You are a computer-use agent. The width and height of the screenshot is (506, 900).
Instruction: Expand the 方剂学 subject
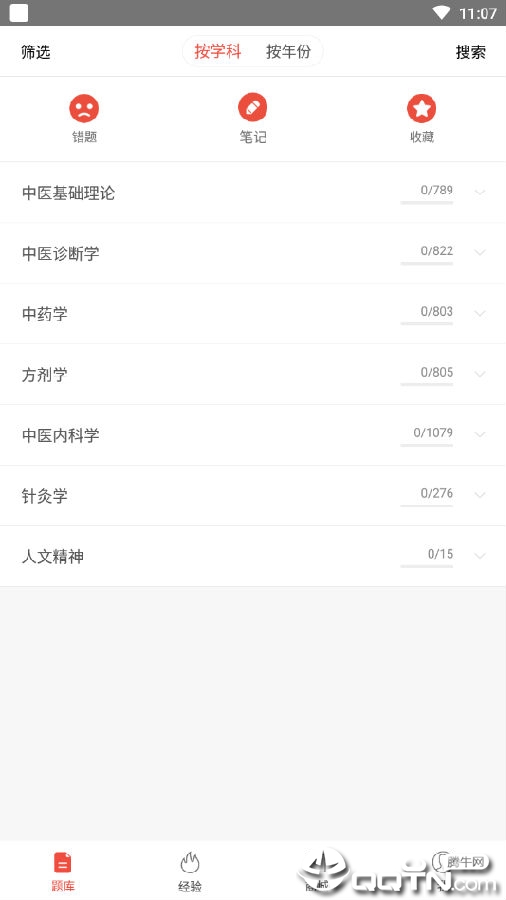[x=253, y=374]
